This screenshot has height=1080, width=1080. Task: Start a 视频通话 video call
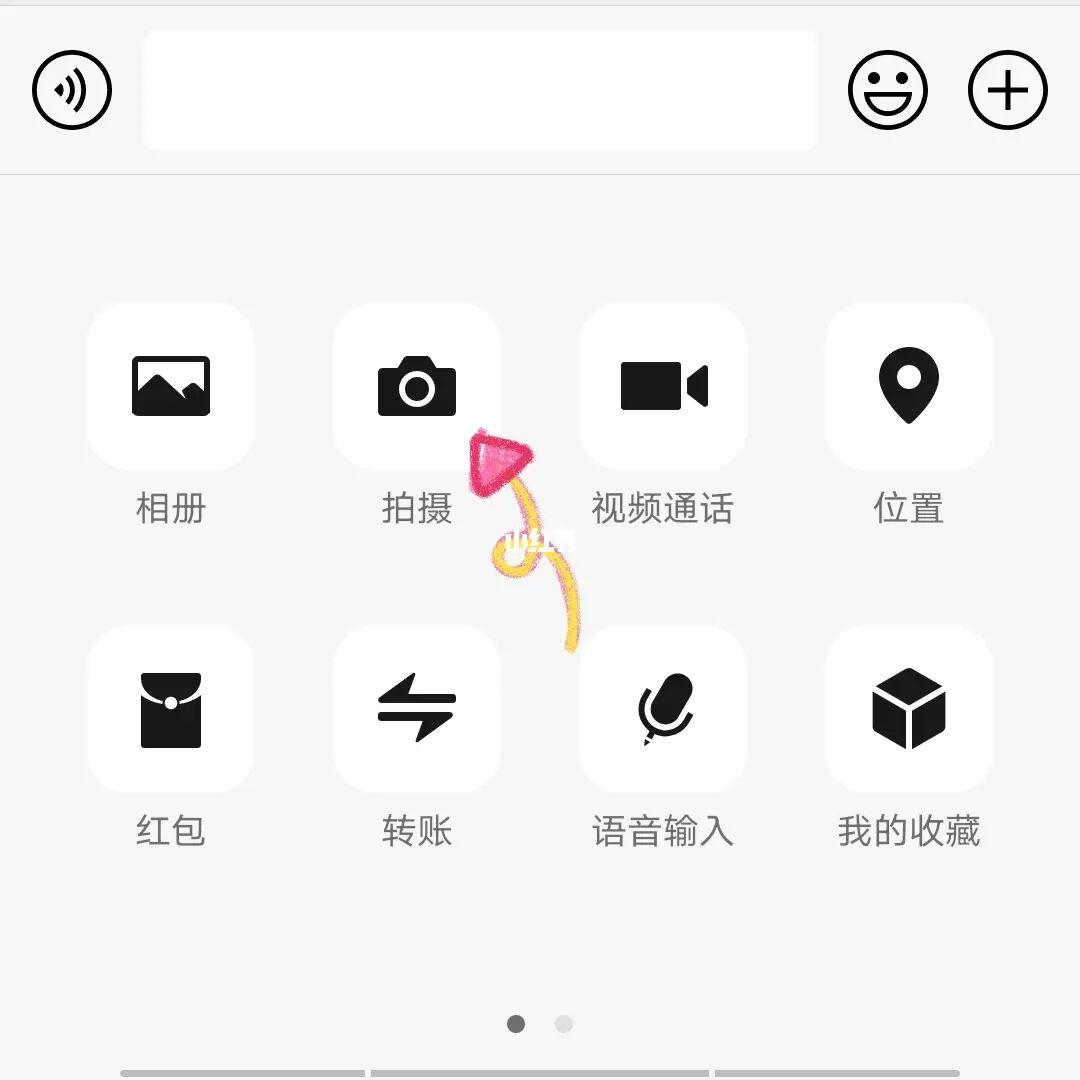click(x=663, y=386)
